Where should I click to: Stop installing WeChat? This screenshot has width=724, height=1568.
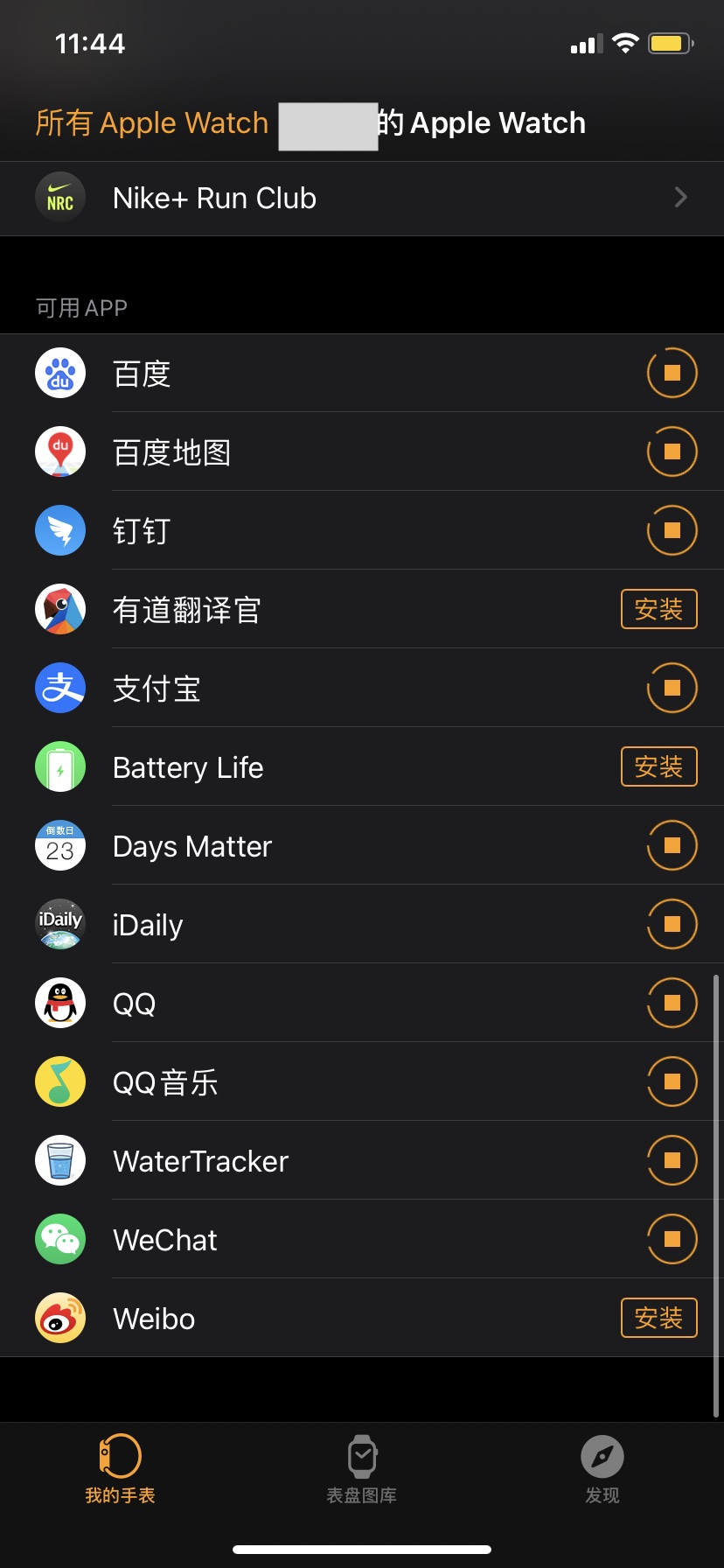click(672, 1240)
